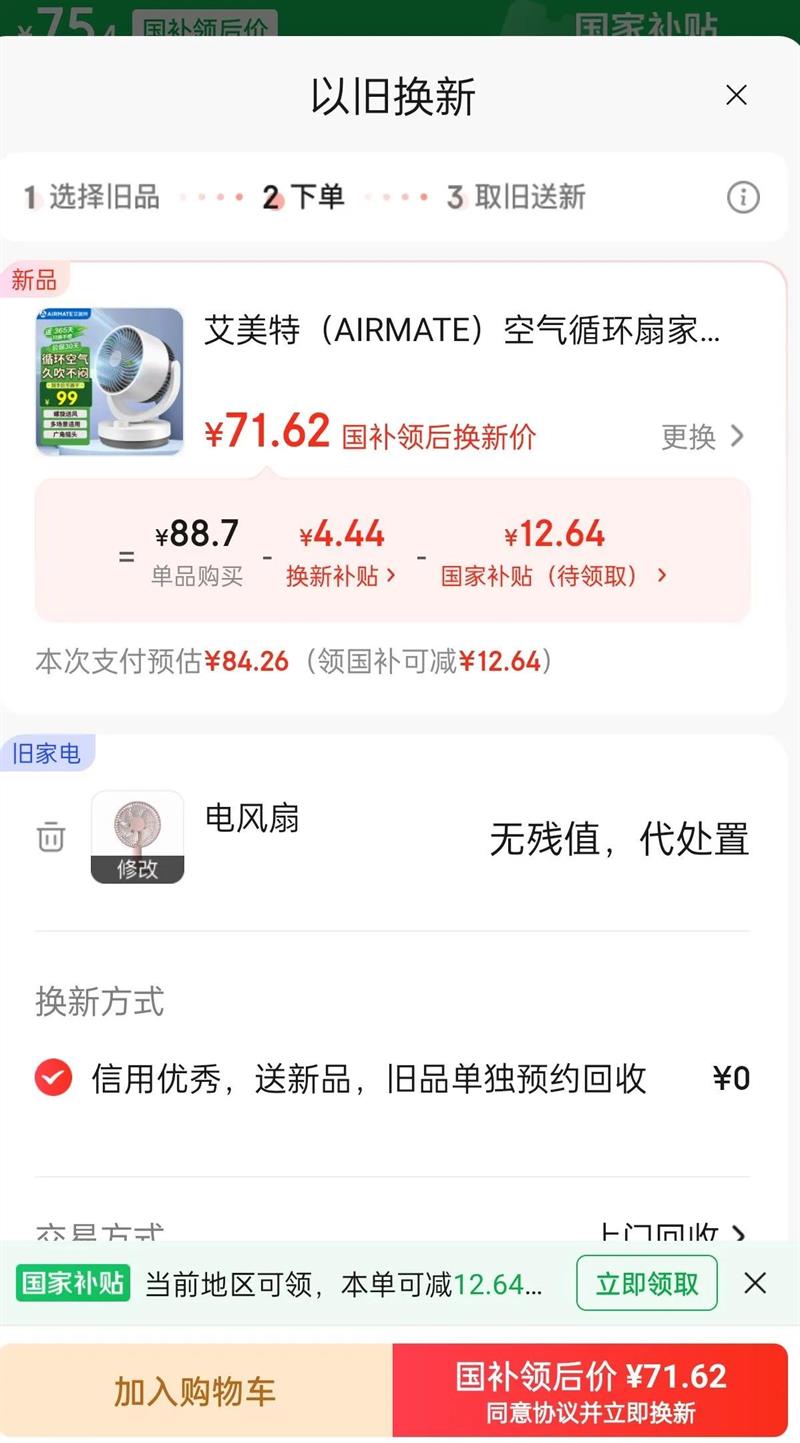Tap 更换 to change the new product

pos(703,436)
